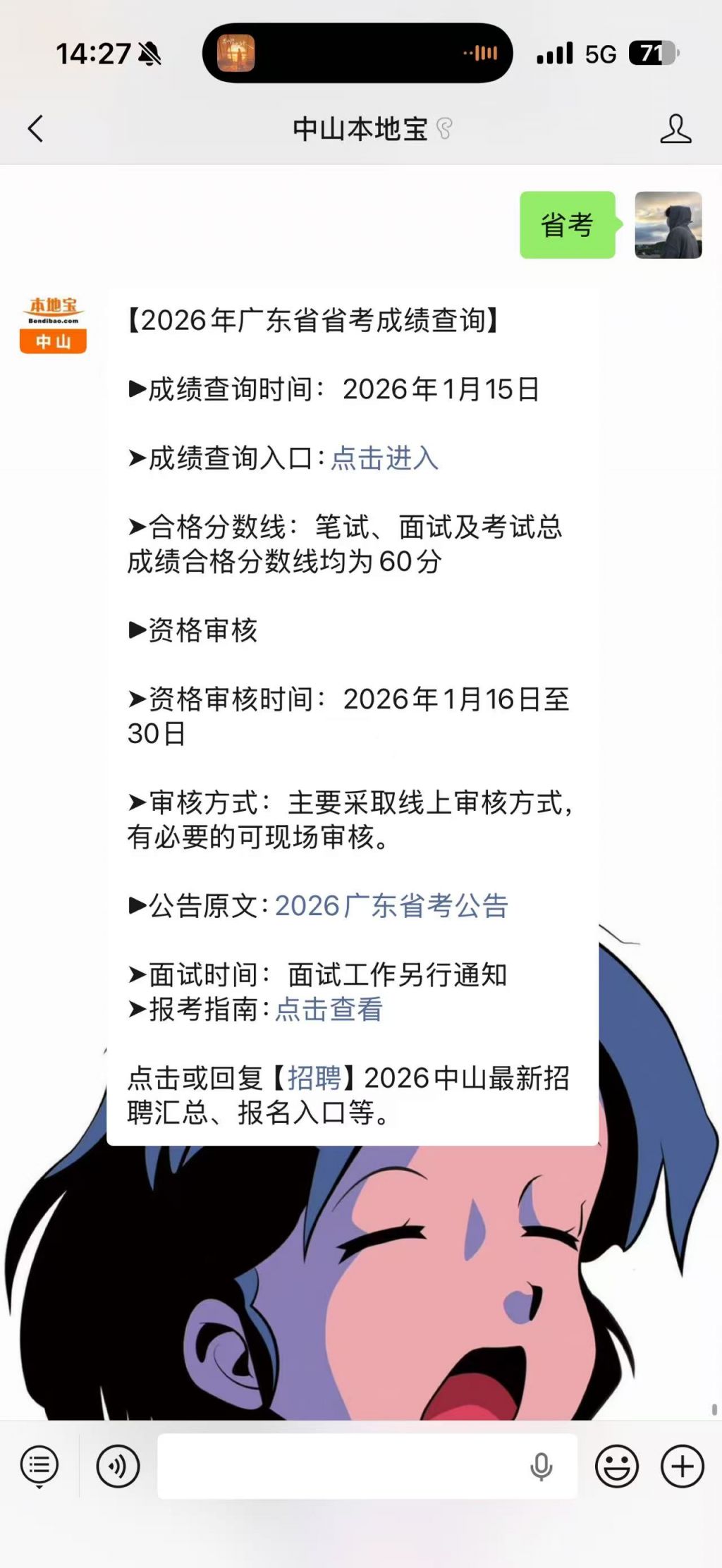Screen dimensions: 722x1568
Task: Switch to the service menu list icon
Action: click(39, 1466)
